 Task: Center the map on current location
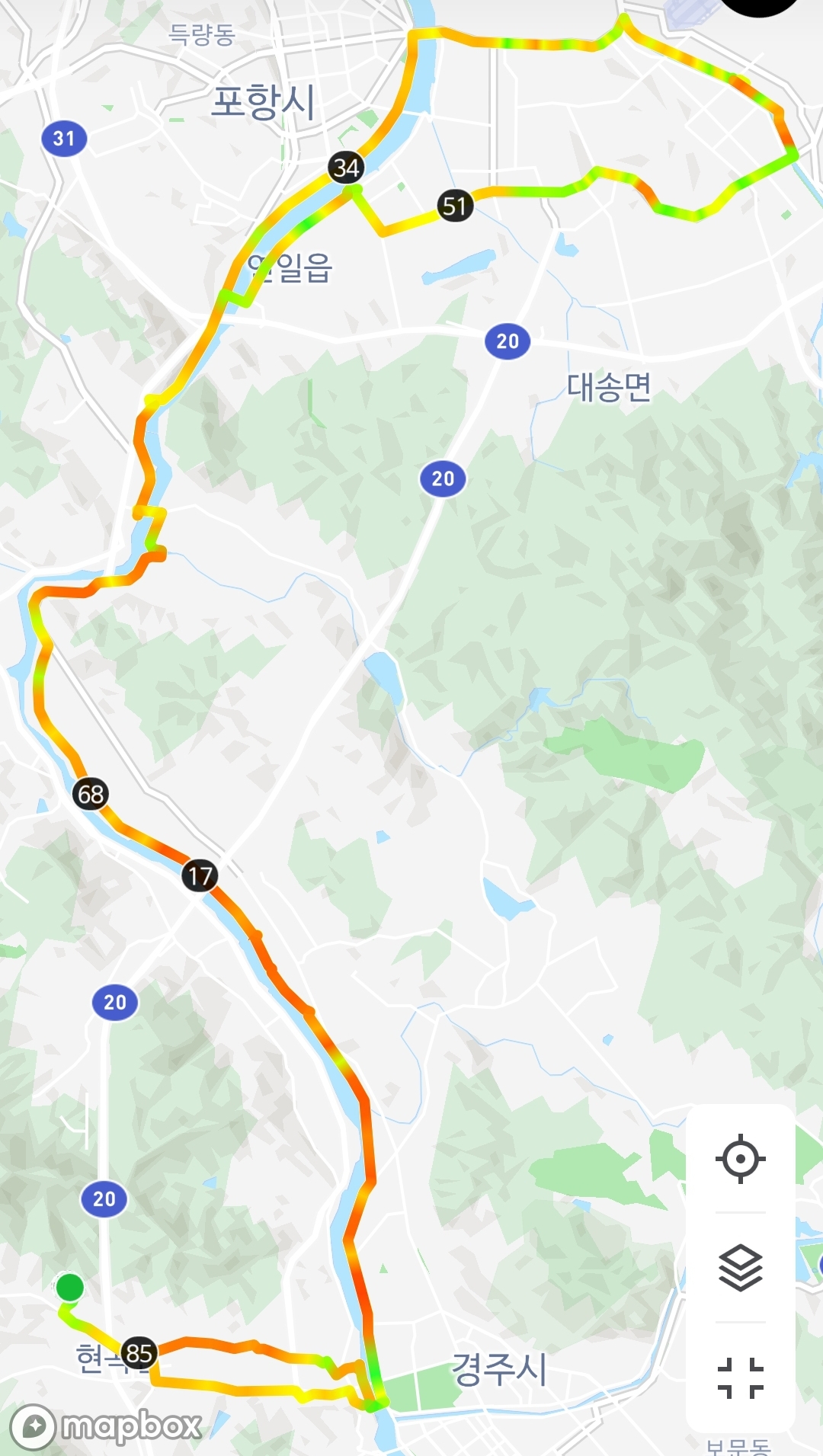tap(740, 1159)
